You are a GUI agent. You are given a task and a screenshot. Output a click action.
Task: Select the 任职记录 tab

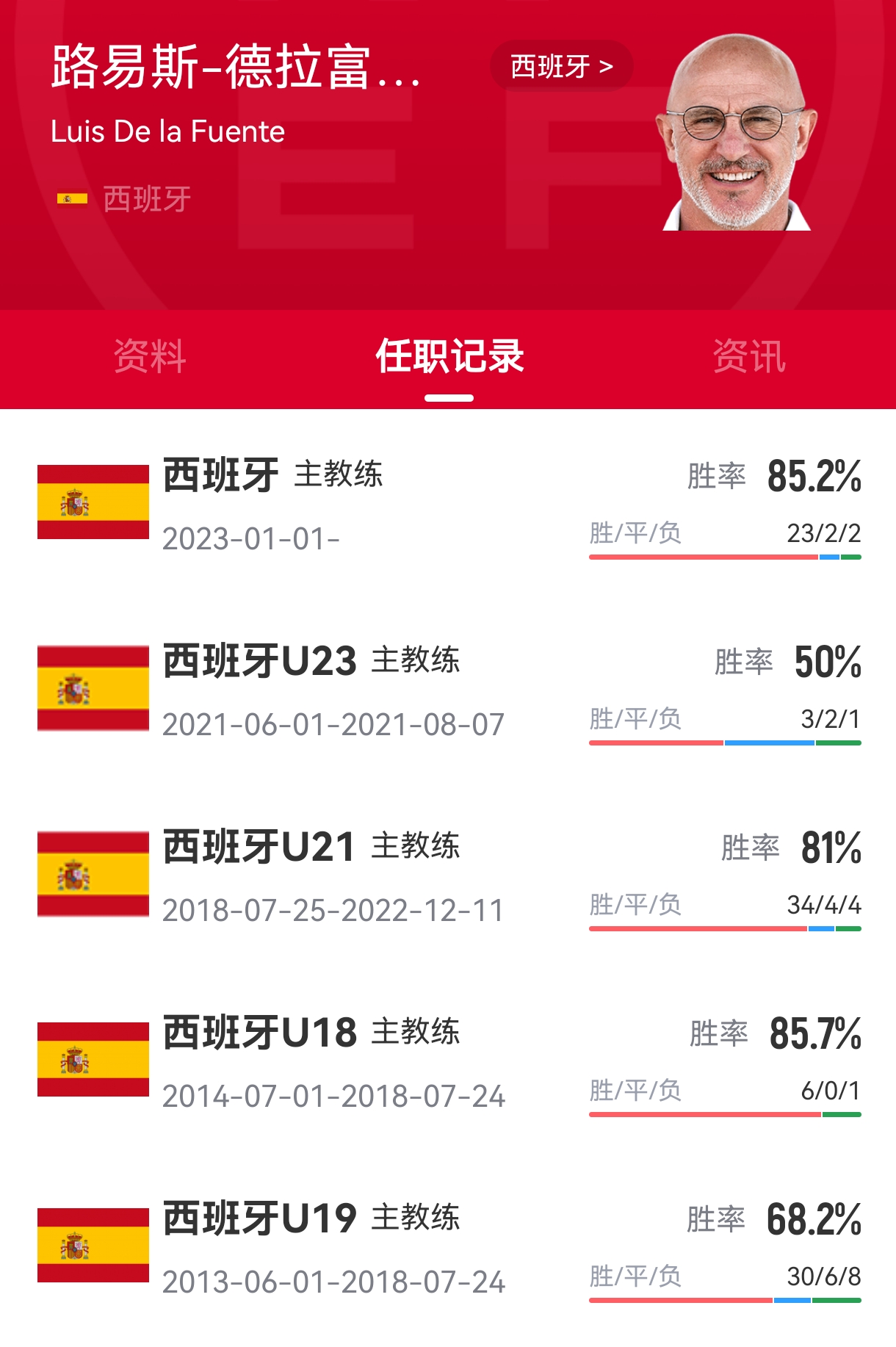coord(449,357)
